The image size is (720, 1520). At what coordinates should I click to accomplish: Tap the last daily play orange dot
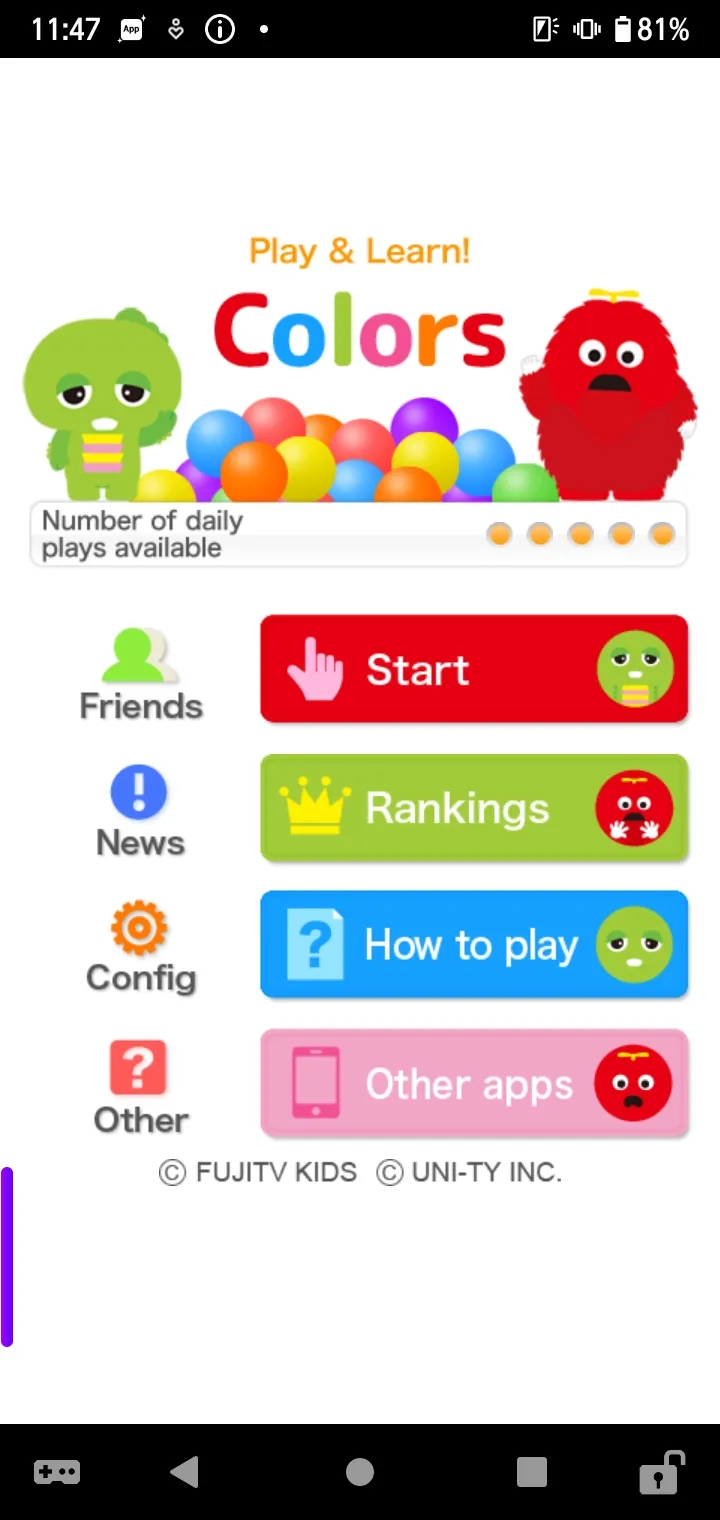coord(661,534)
